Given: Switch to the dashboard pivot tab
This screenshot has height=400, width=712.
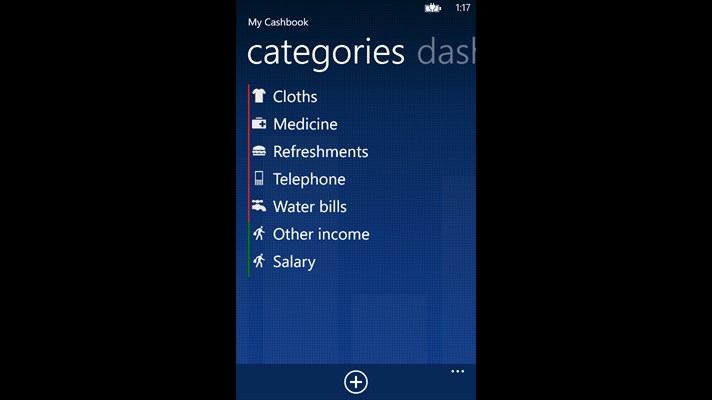Looking at the screenshot, I should click(445, 52).
